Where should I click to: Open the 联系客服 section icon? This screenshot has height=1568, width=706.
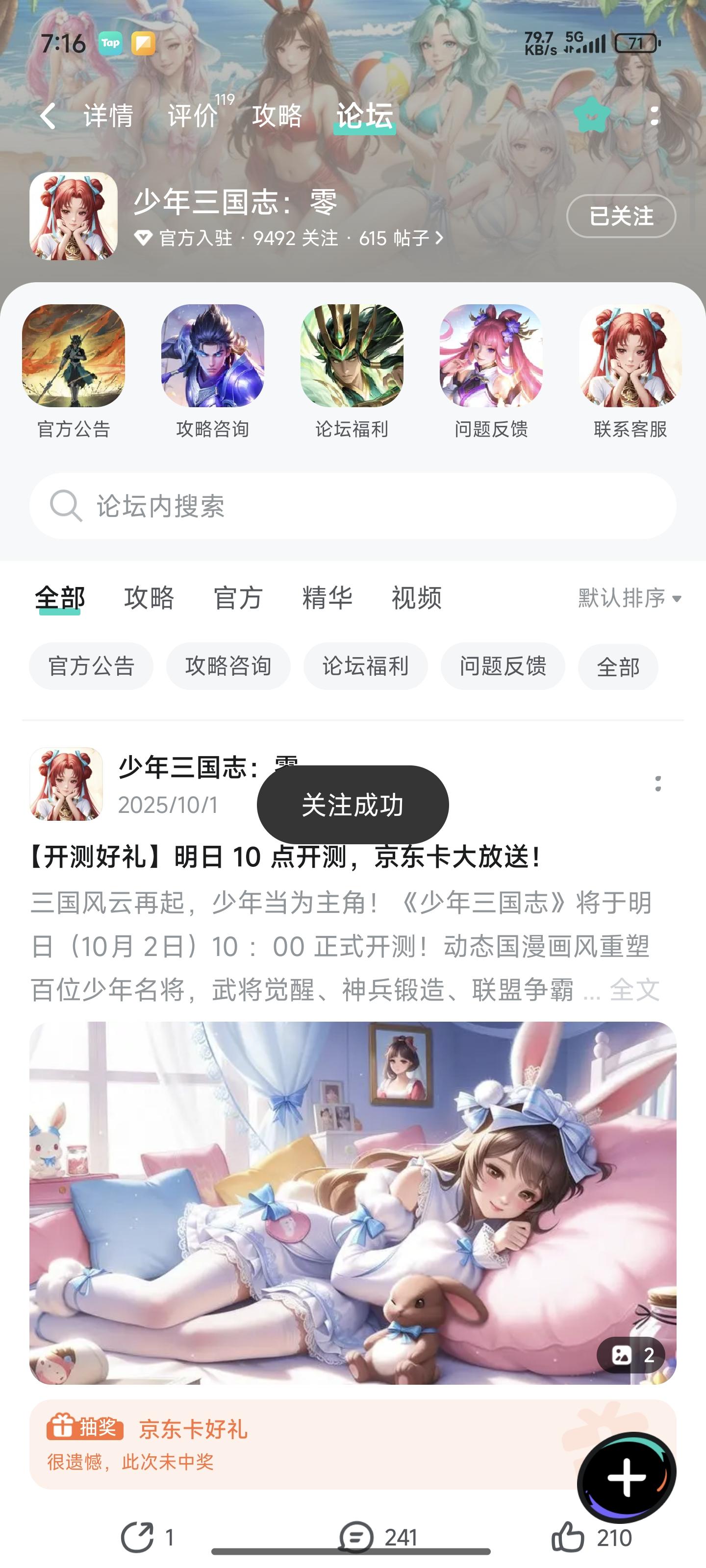pyautogui.click(x=631, y=359)
